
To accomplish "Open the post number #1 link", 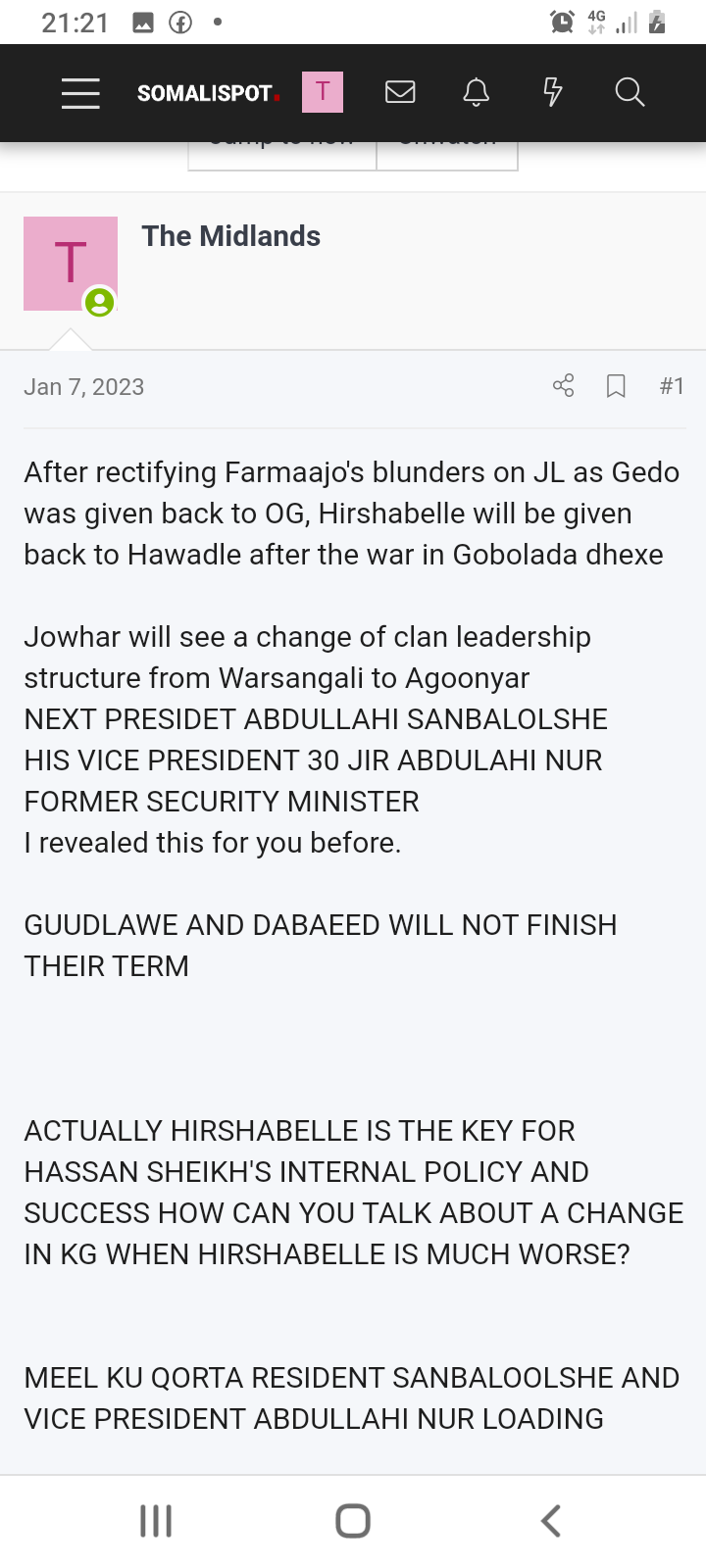I will click(x=672, y=386).
